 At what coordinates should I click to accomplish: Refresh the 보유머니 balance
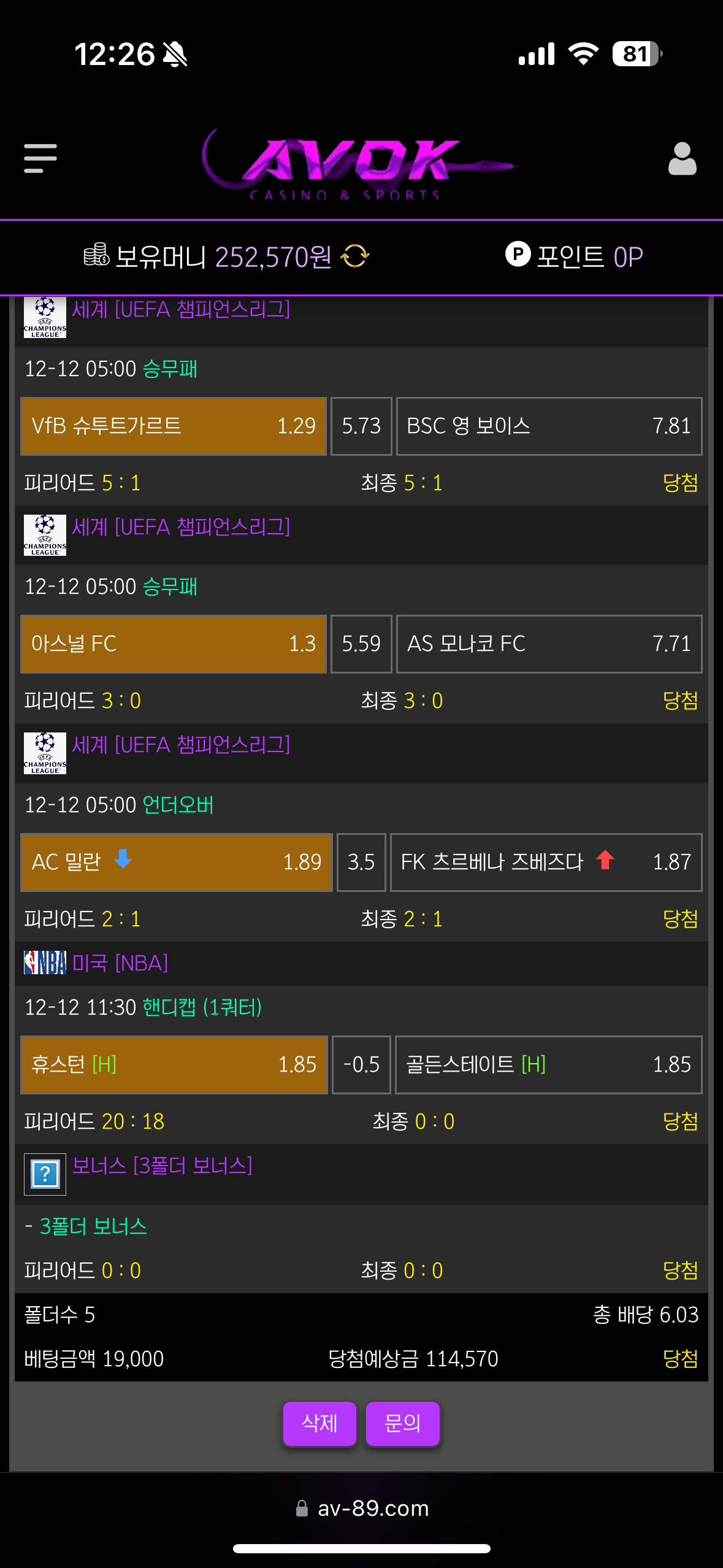[x=355, y=256]
